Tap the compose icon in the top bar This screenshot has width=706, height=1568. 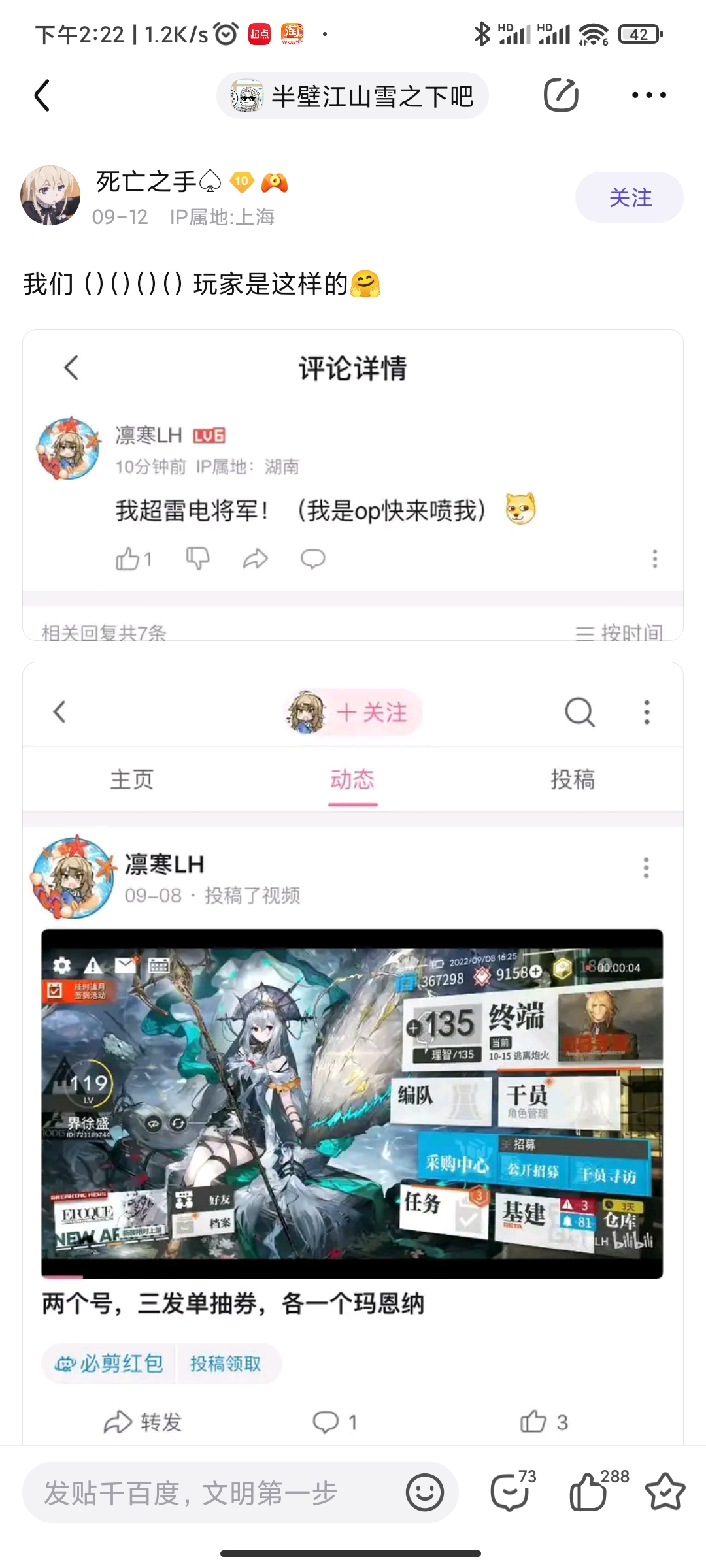[x=561, y=96]
